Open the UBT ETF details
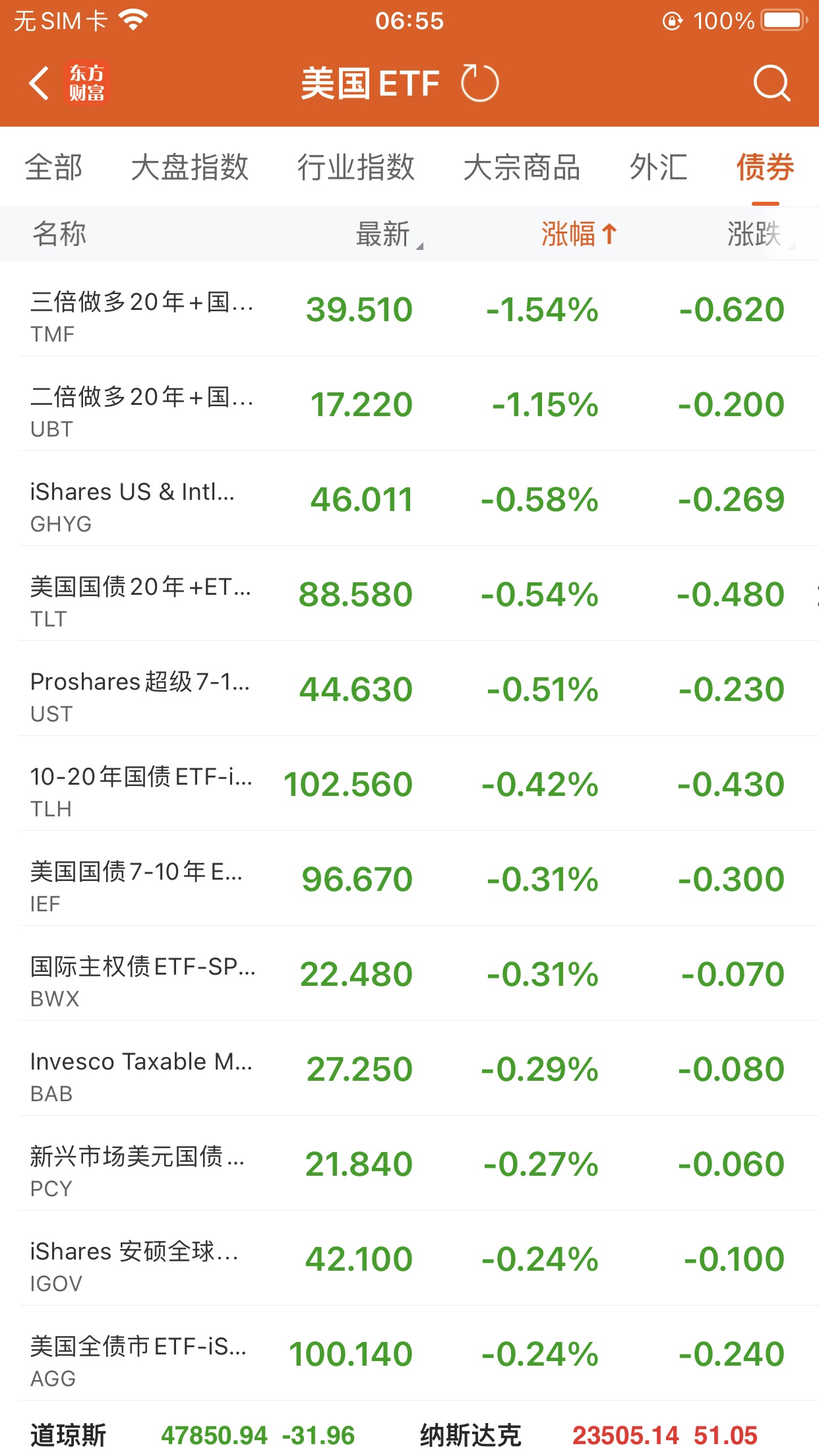The image size is (819, 1456). coord(409,404)
